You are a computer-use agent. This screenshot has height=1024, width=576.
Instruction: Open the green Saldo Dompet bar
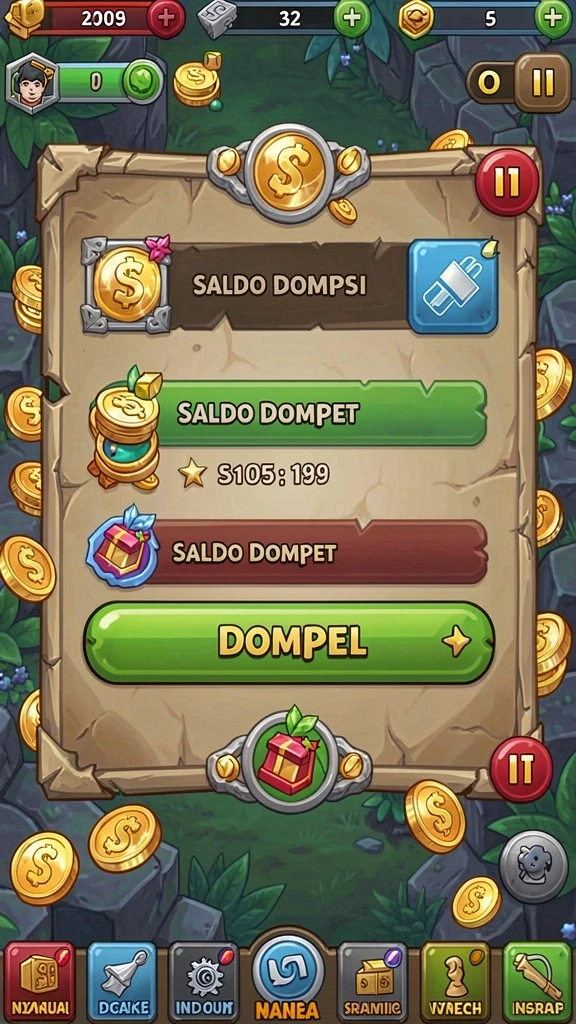[322, 413]
